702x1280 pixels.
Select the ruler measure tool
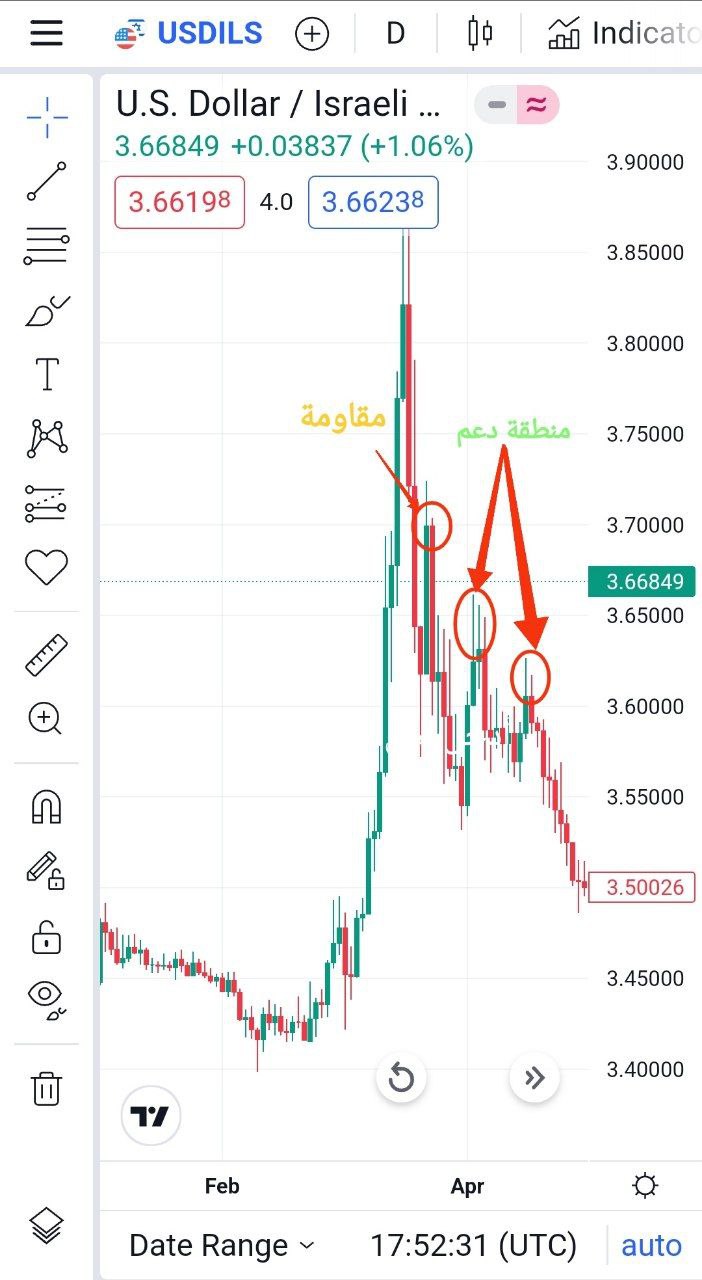click(47, 655)
